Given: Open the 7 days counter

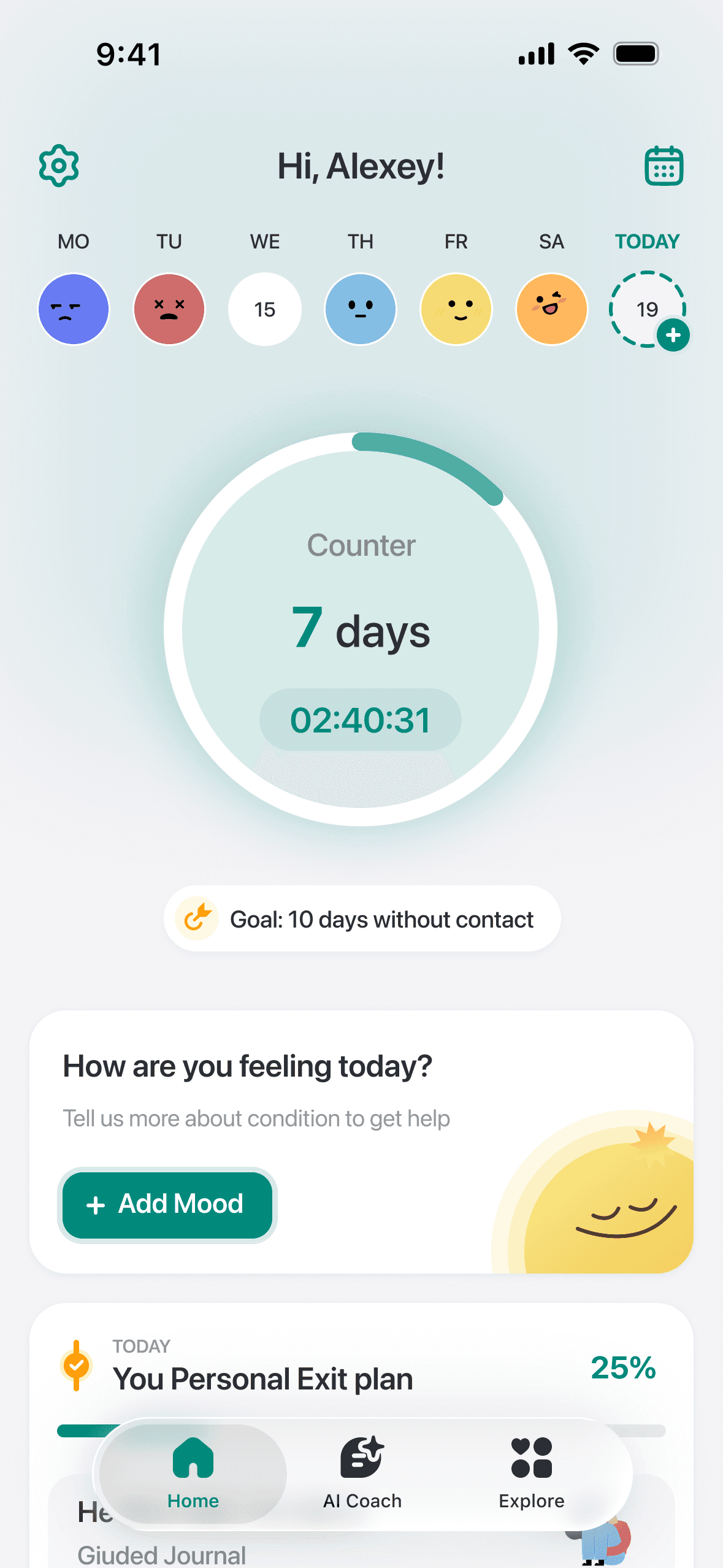Looking at the screenshot, I should (x=361, y=629).
